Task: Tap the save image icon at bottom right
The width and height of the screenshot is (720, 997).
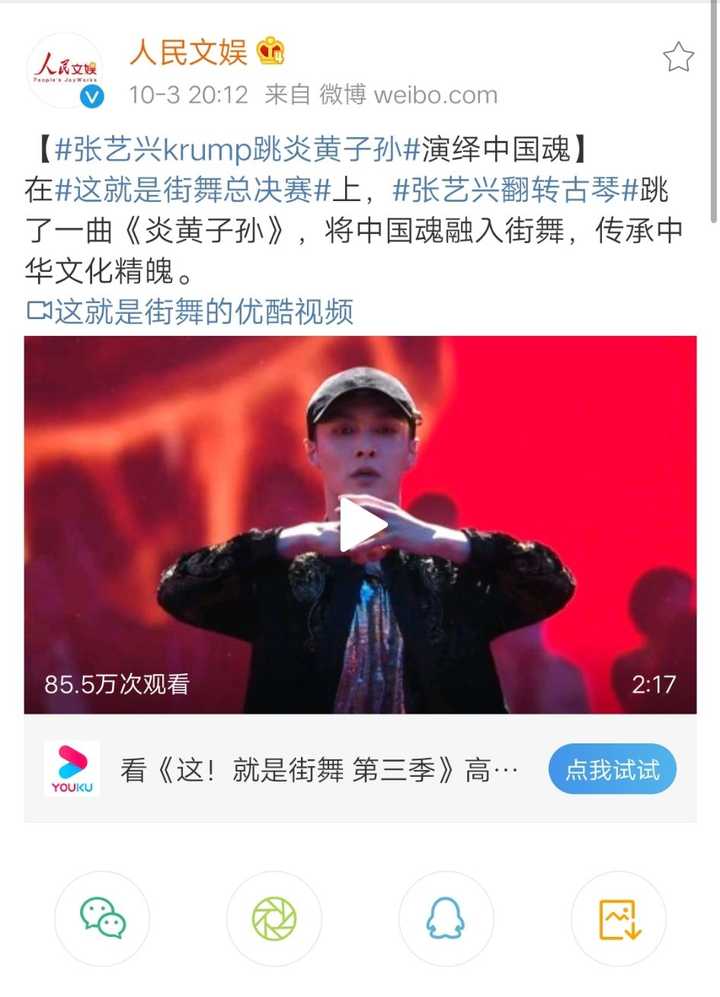Action: 620,918
